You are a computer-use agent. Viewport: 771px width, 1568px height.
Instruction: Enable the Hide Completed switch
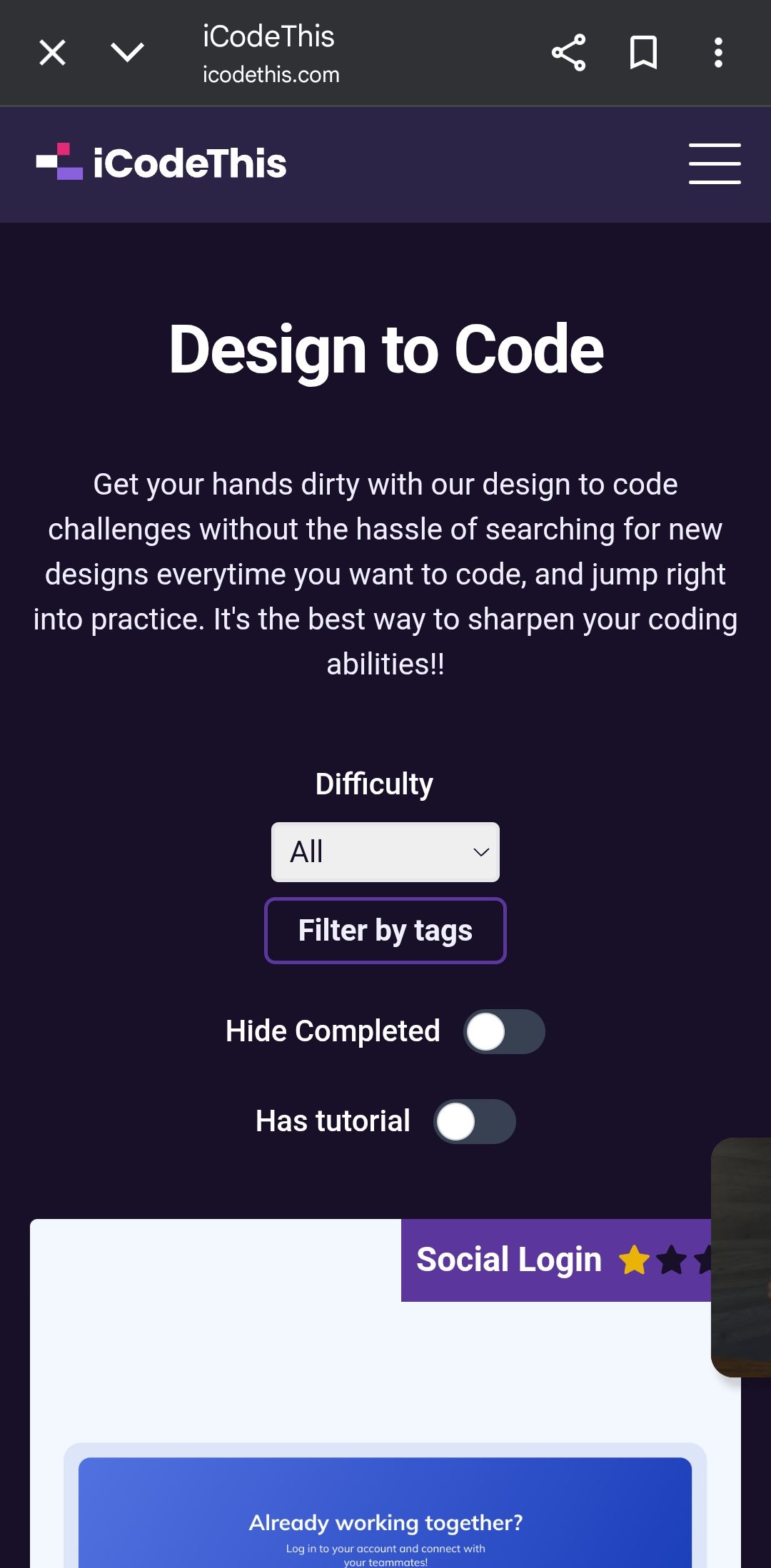504,1032
